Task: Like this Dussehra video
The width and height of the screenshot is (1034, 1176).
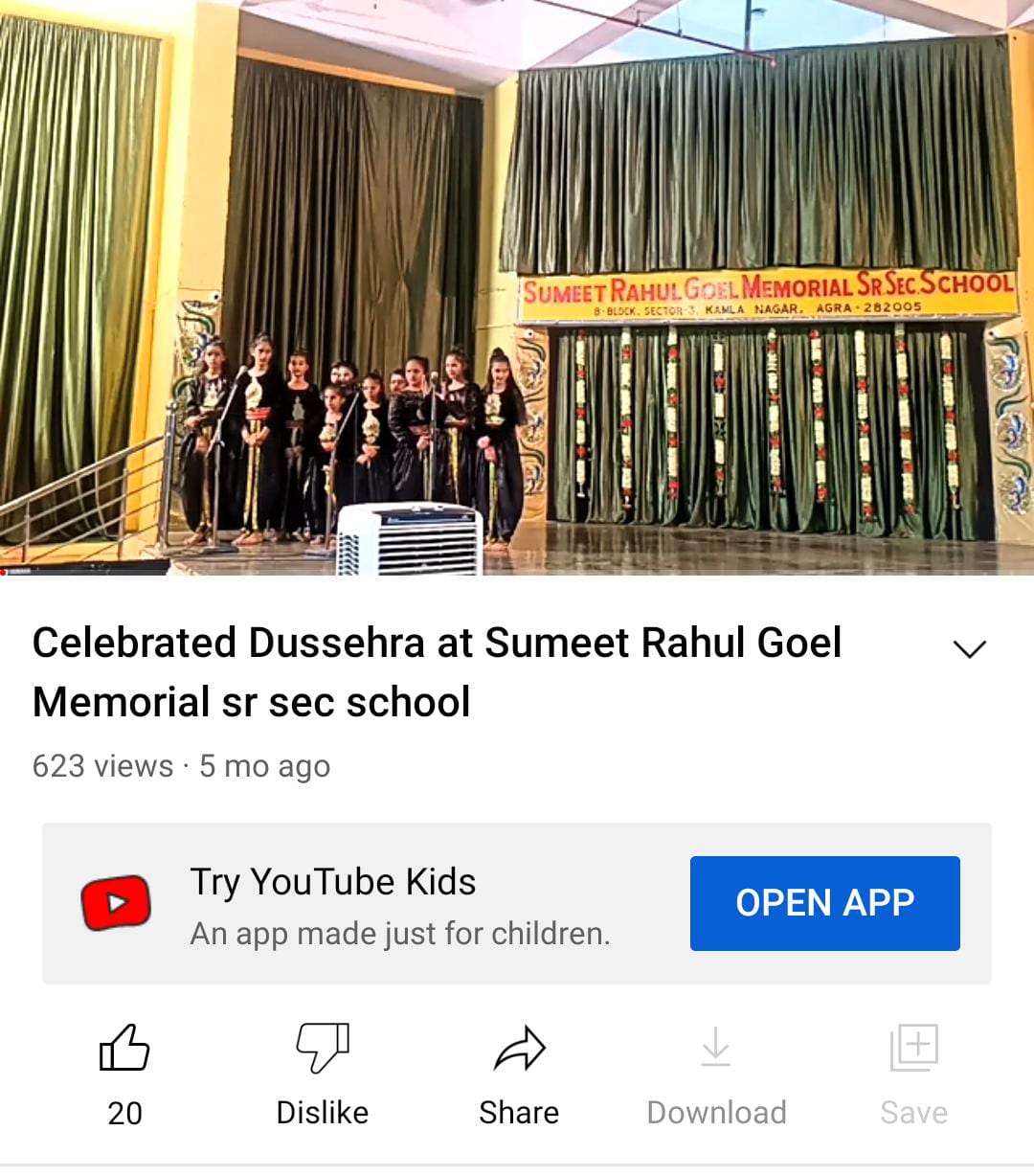Action: click(x=124, y=1049)
